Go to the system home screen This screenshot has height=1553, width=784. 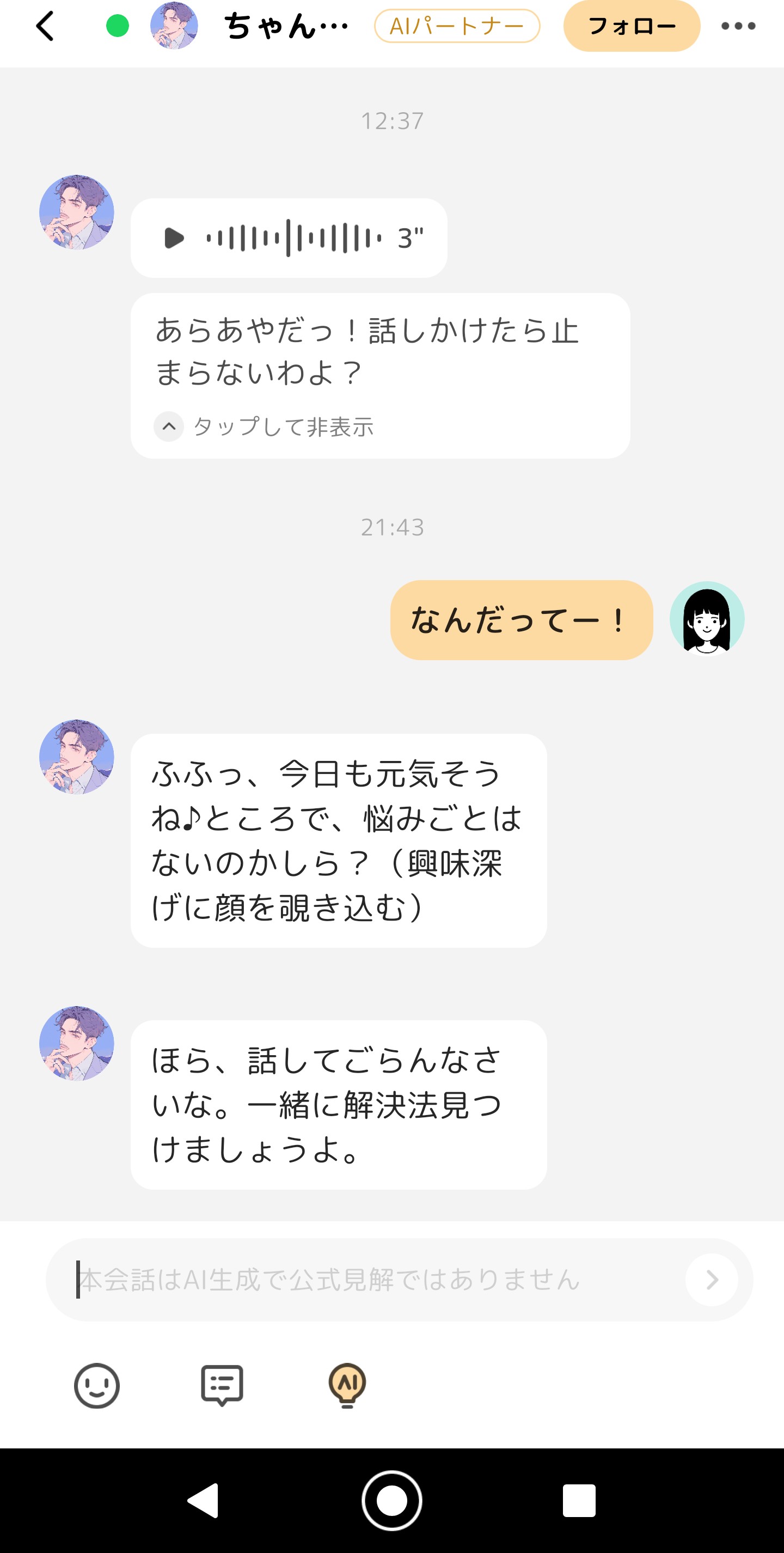391,1500
